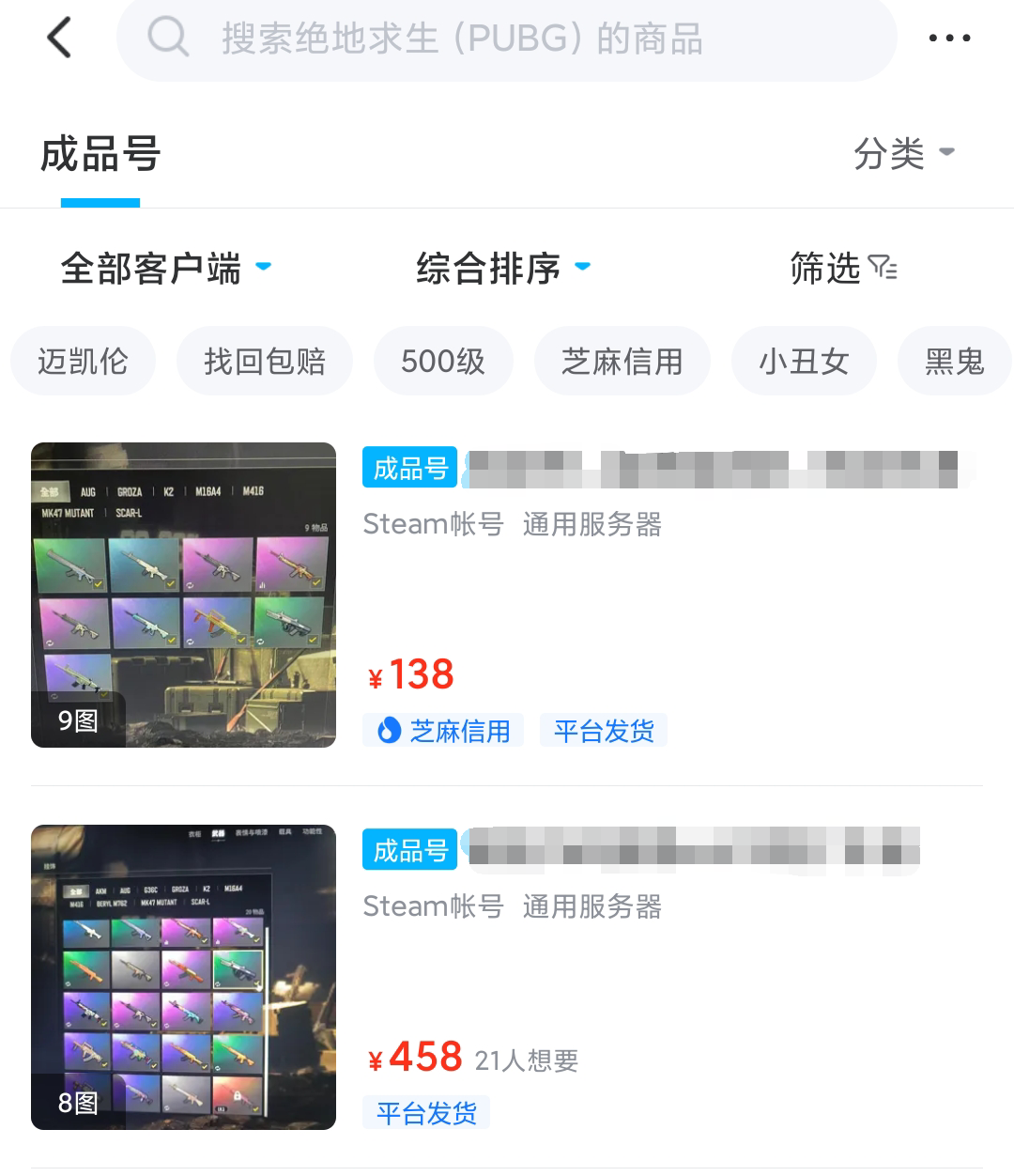The height and width of the screenshot is (1176, 1014).
Task: Select the 迈凯伦 filter chip
Action: point(83,362)
